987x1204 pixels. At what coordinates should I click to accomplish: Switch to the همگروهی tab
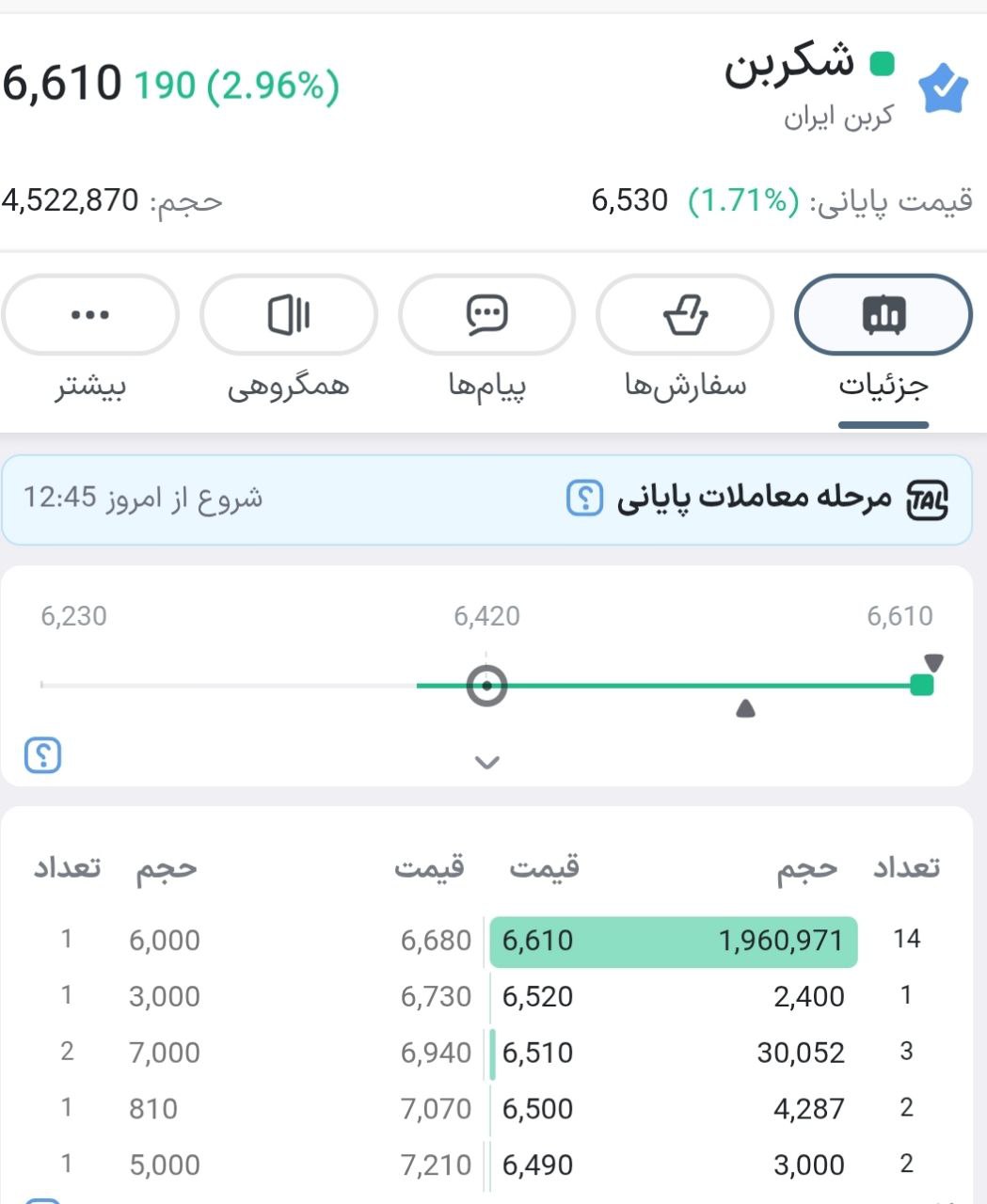click(289, 315)
